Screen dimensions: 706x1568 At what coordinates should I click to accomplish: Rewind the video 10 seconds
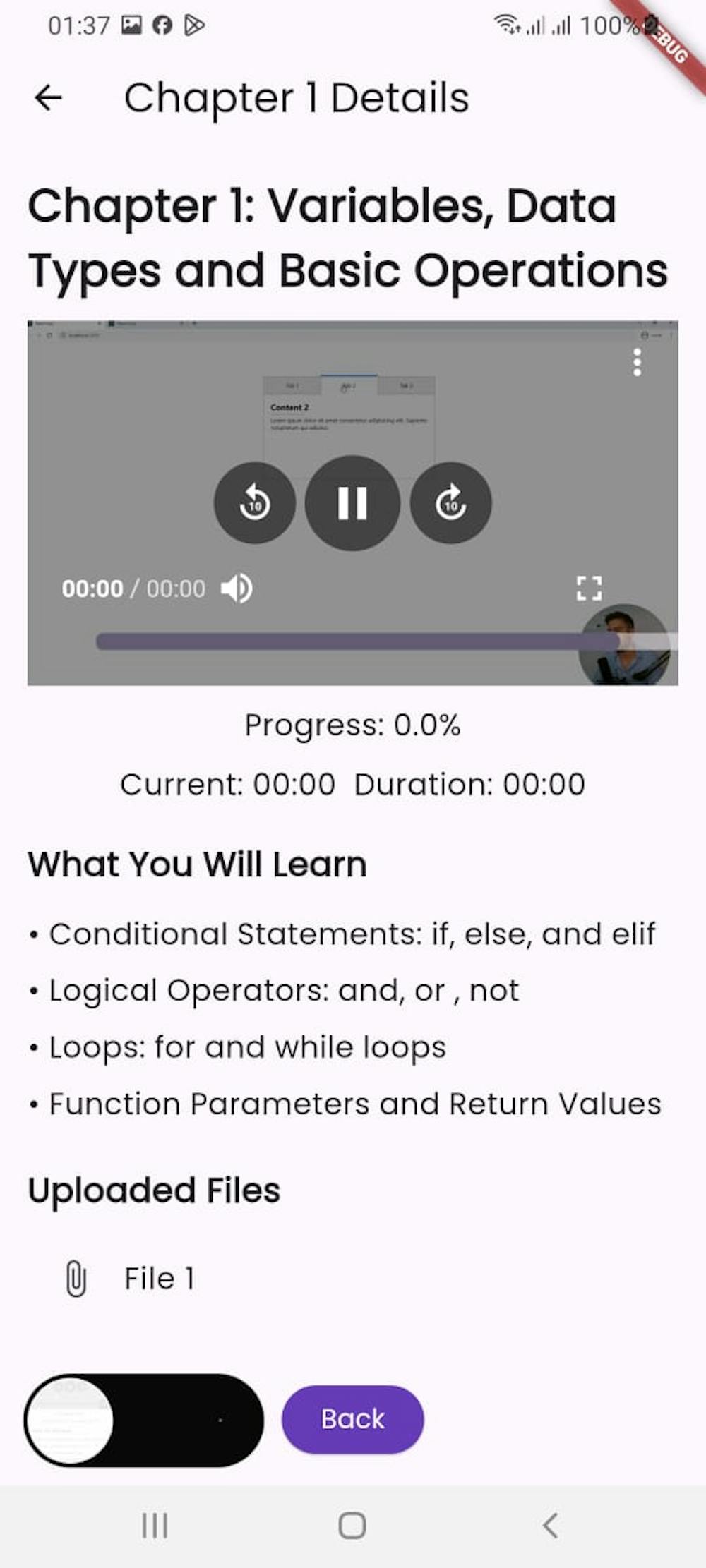click(255, 503)
